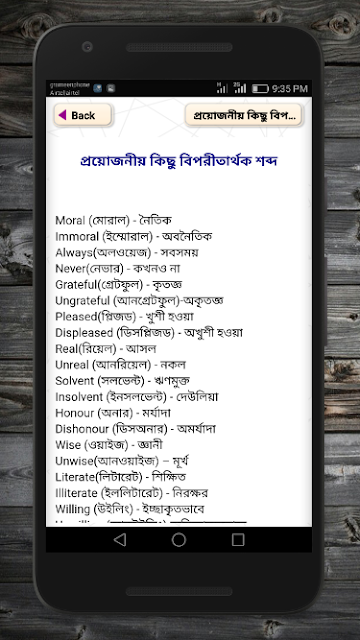360x640 pixels.
Task: Open the প্রয়োজনীয় কিছু বিপ... title button
Action: 244,115
